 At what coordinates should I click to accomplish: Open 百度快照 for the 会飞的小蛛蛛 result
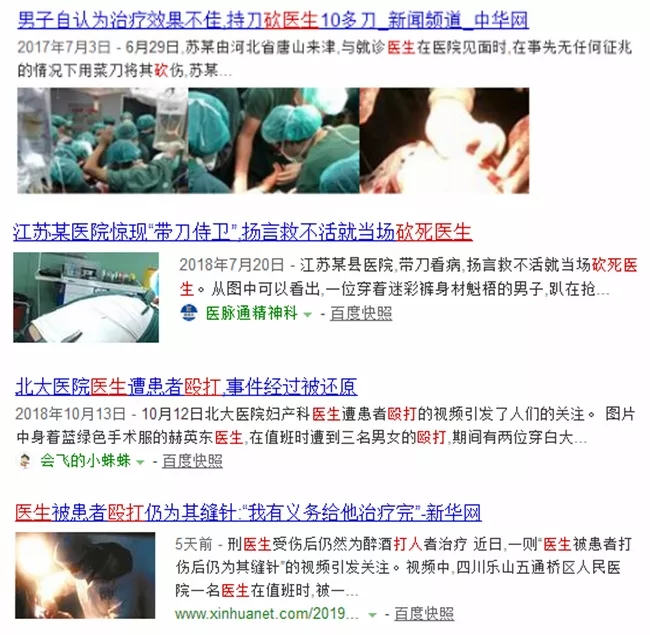(x=193, y=461)
